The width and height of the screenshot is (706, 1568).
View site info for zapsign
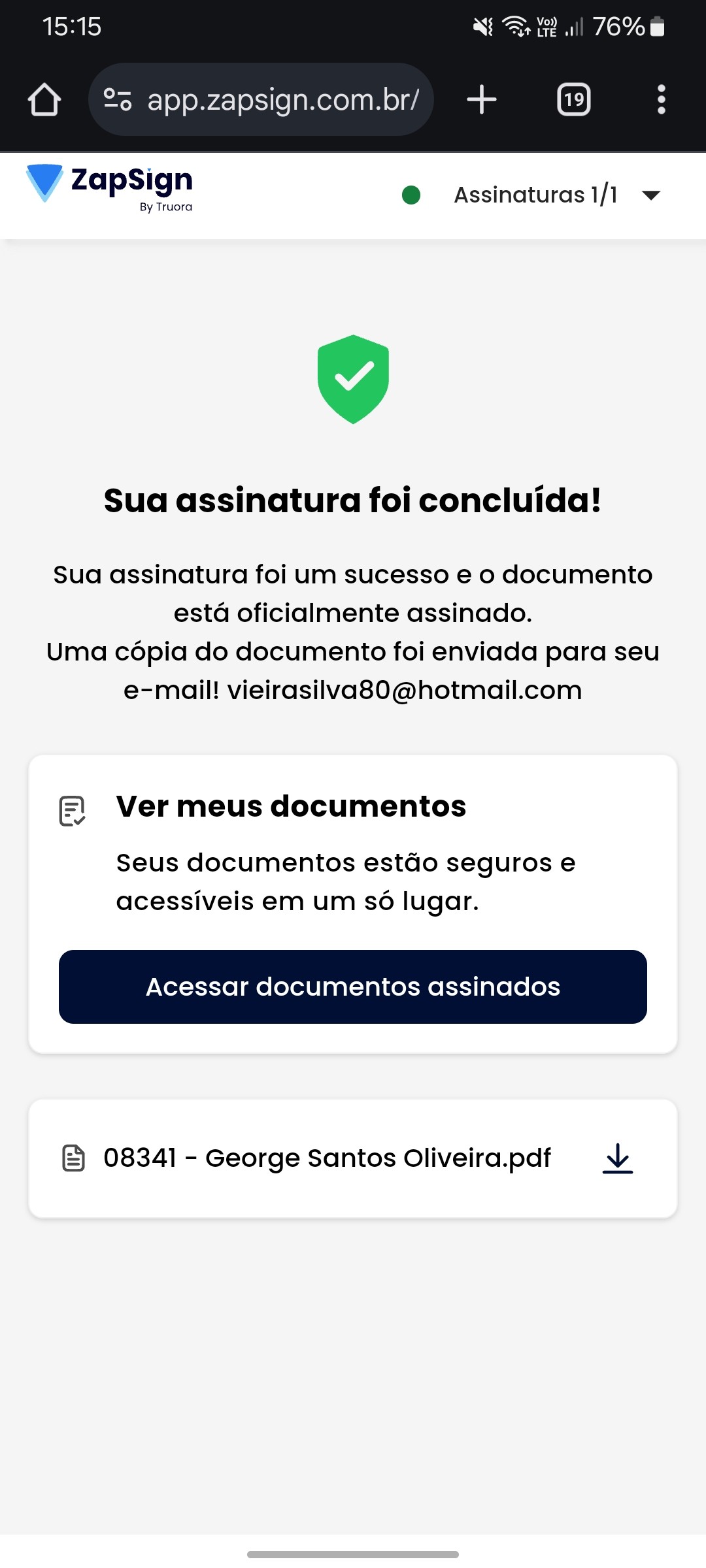pos(118,100)
